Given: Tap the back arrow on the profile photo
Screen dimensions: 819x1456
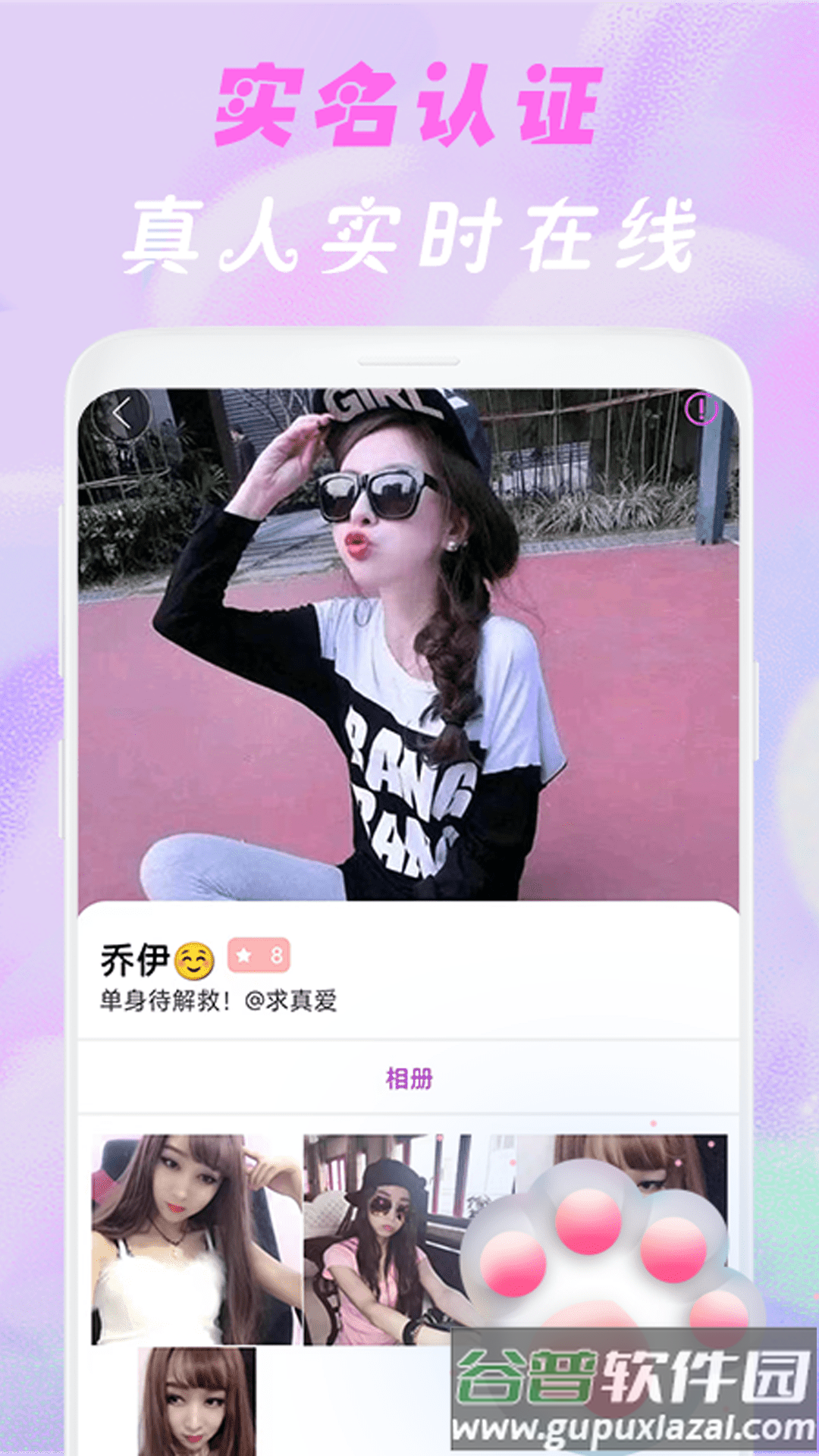Looking at the screenshot, I should pyautogui.click(x=121, y=413).
